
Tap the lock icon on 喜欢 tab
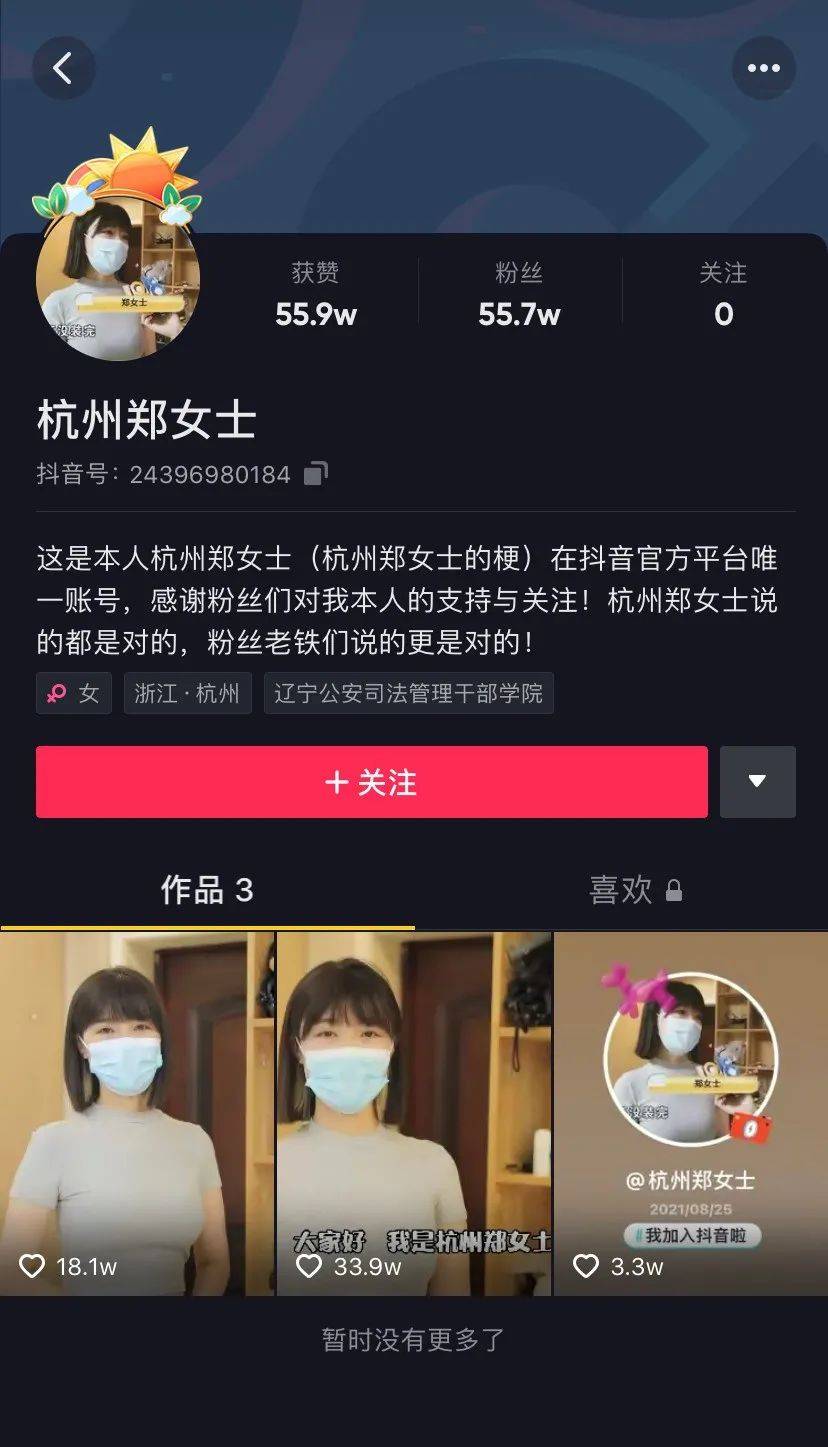(677, 891)
